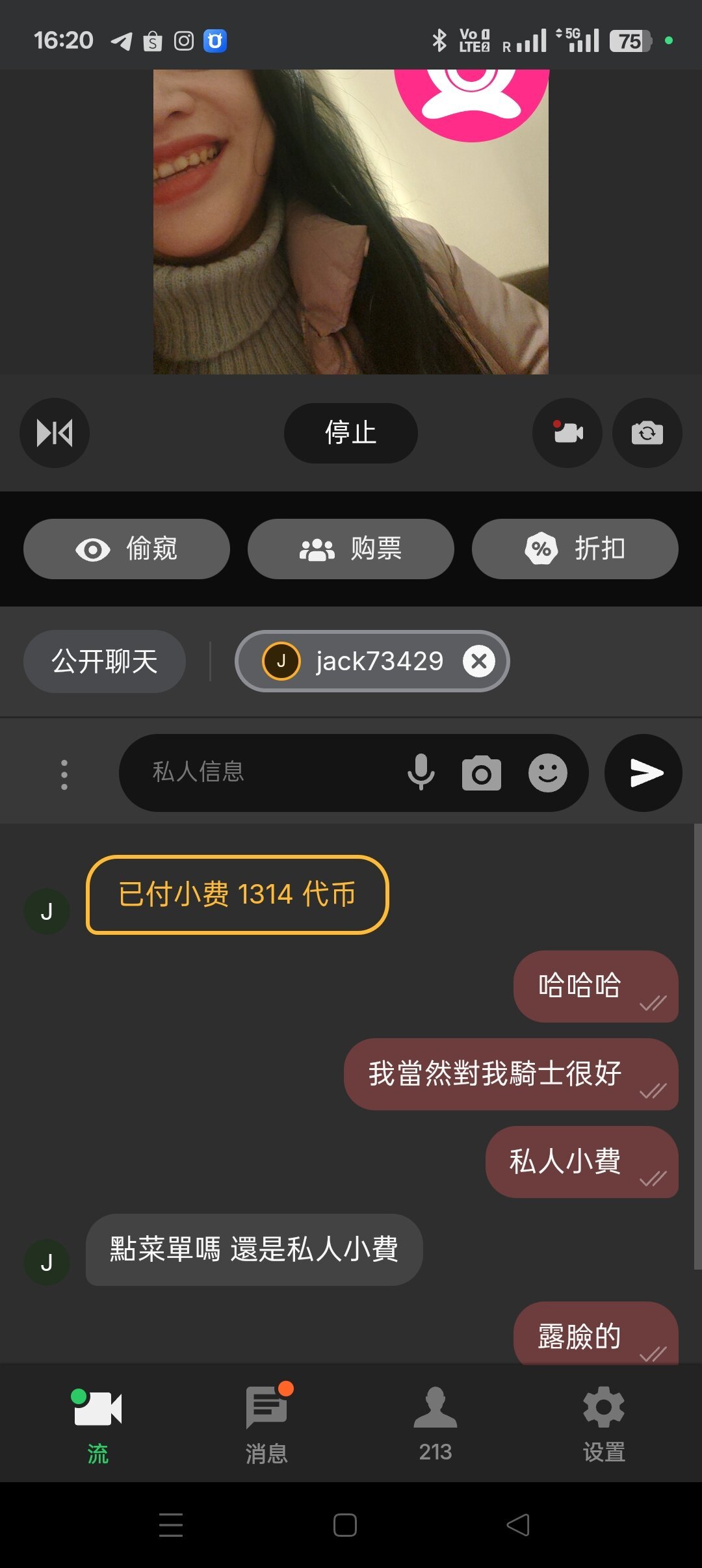Send the private message
Image resolution: width=702 pixels, height=1568 pixels.
pyautogui.click(x=643, y=773)
